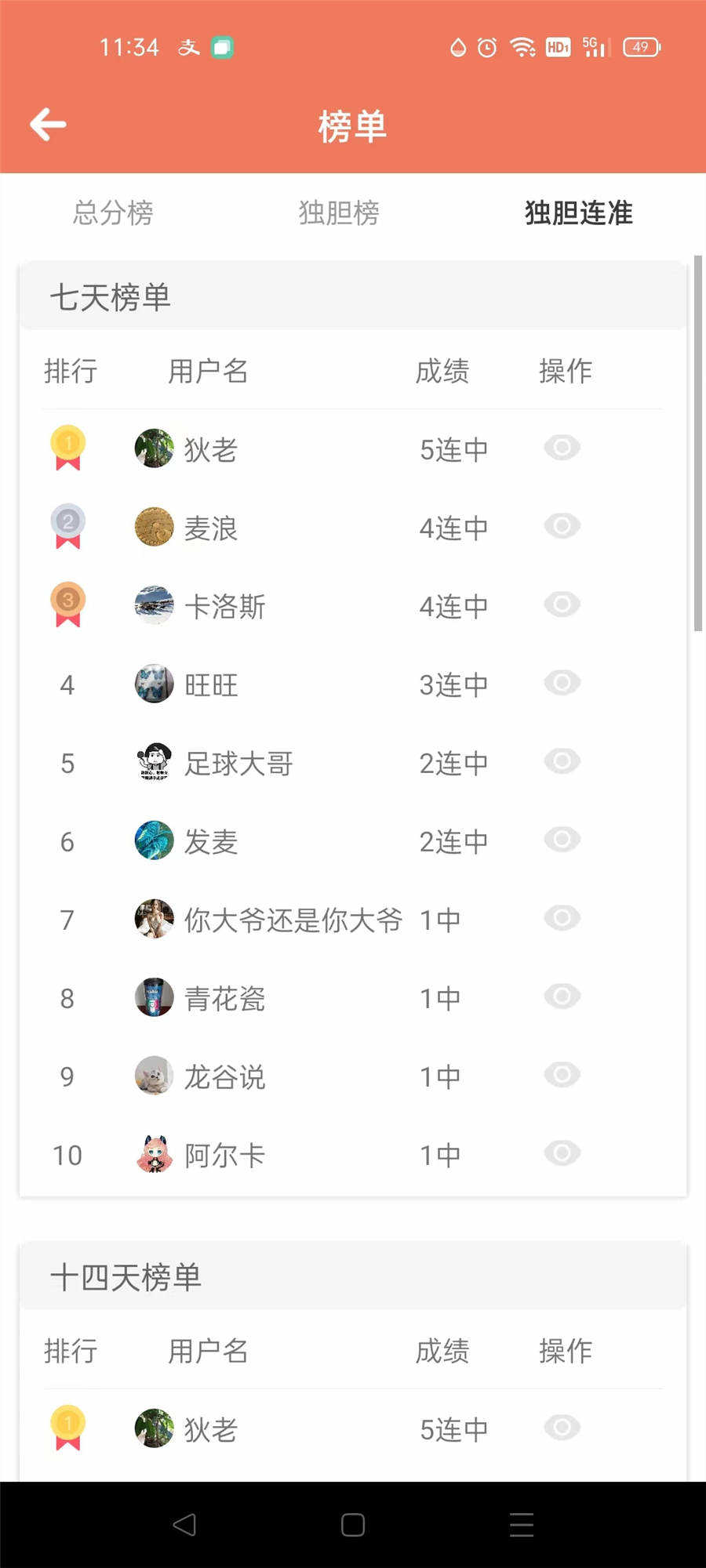Switch to the 总分榜 tab
Screen dimensions: 706x1568
(x=113, y=212)
